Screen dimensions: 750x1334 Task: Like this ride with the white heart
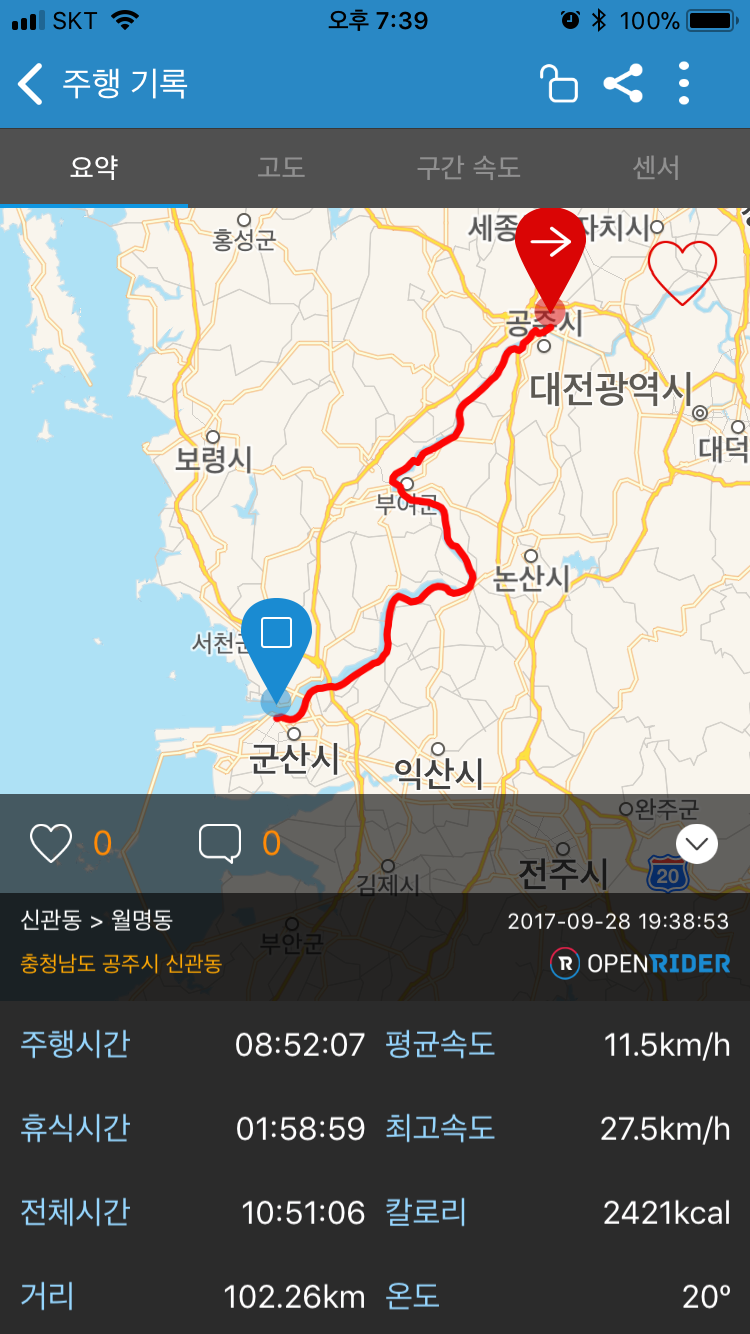point(50,844)
